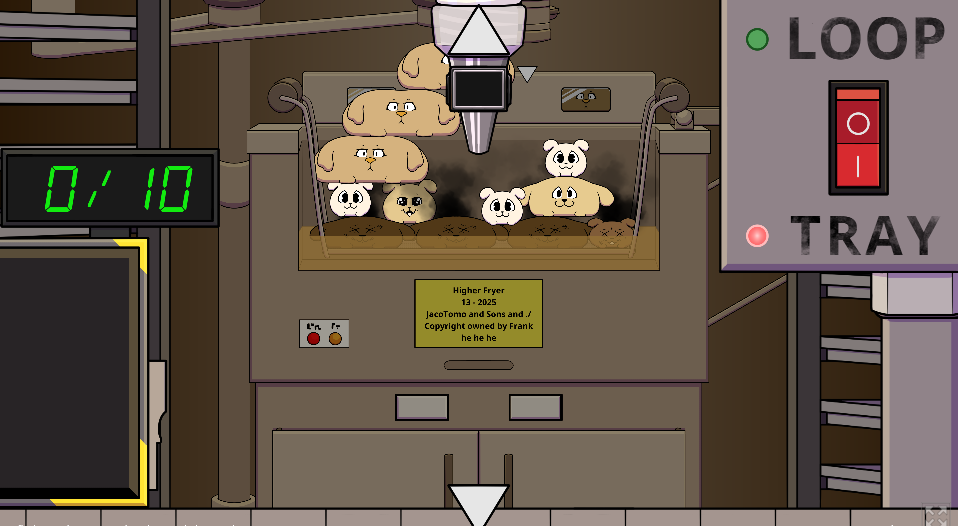Enter fullscreen mode
This screenshot has height=526, width=958.
pyautogui.click(x=937, y=514)
